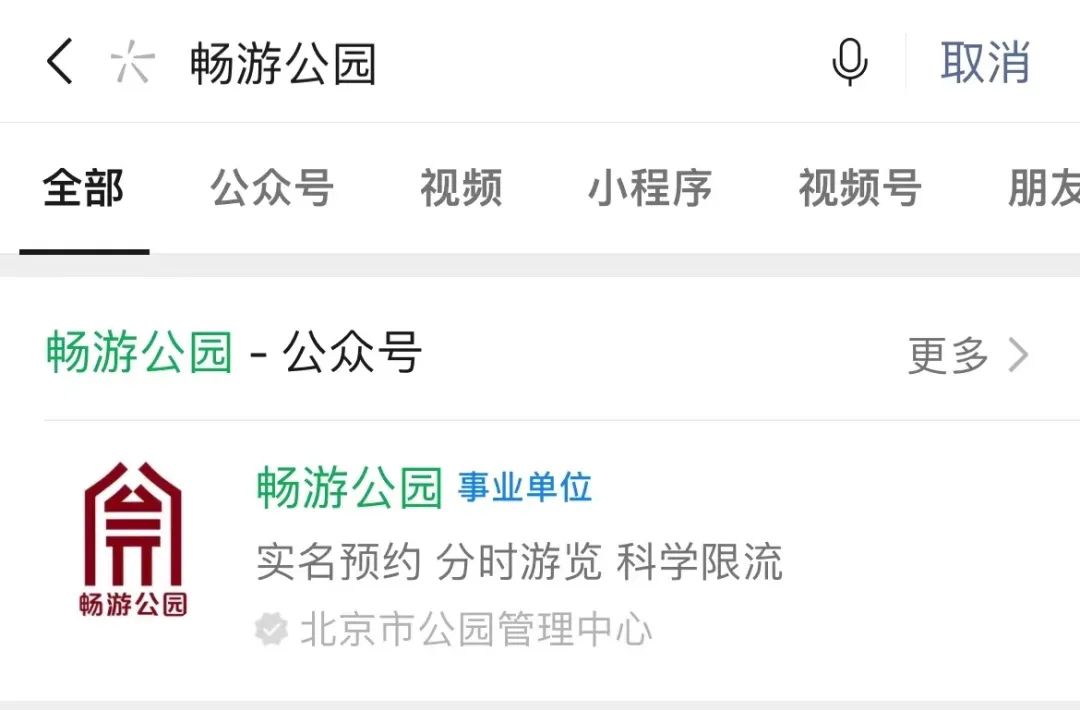Screen dimensions: 1080x710
Task: Switch to the 小程序 tab
Action: tap(650, 188)
